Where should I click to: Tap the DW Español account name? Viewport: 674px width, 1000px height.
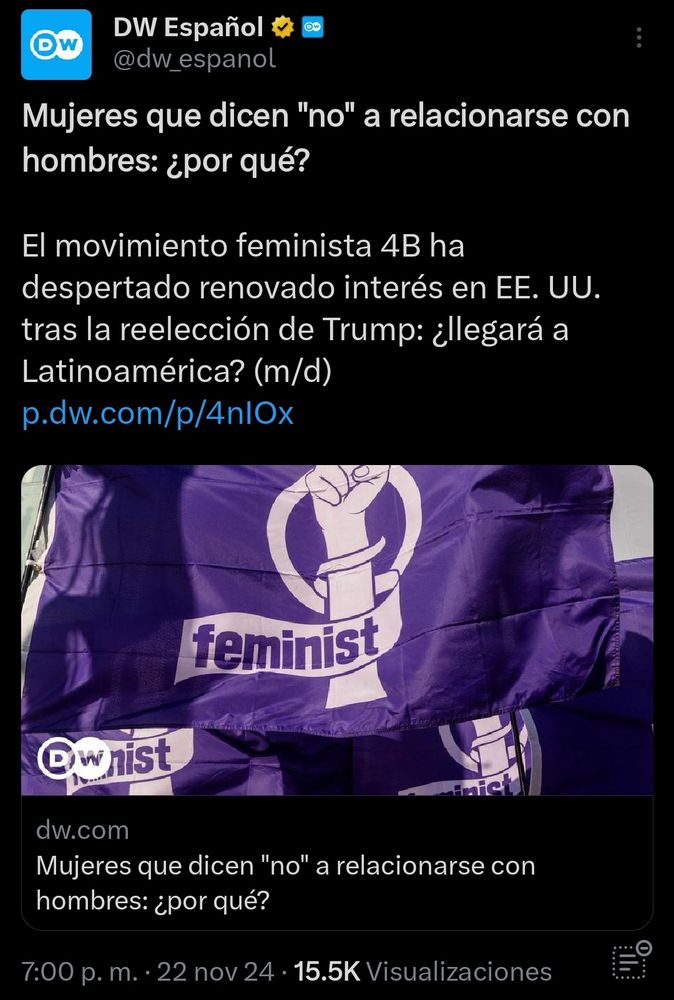(187, 28)
